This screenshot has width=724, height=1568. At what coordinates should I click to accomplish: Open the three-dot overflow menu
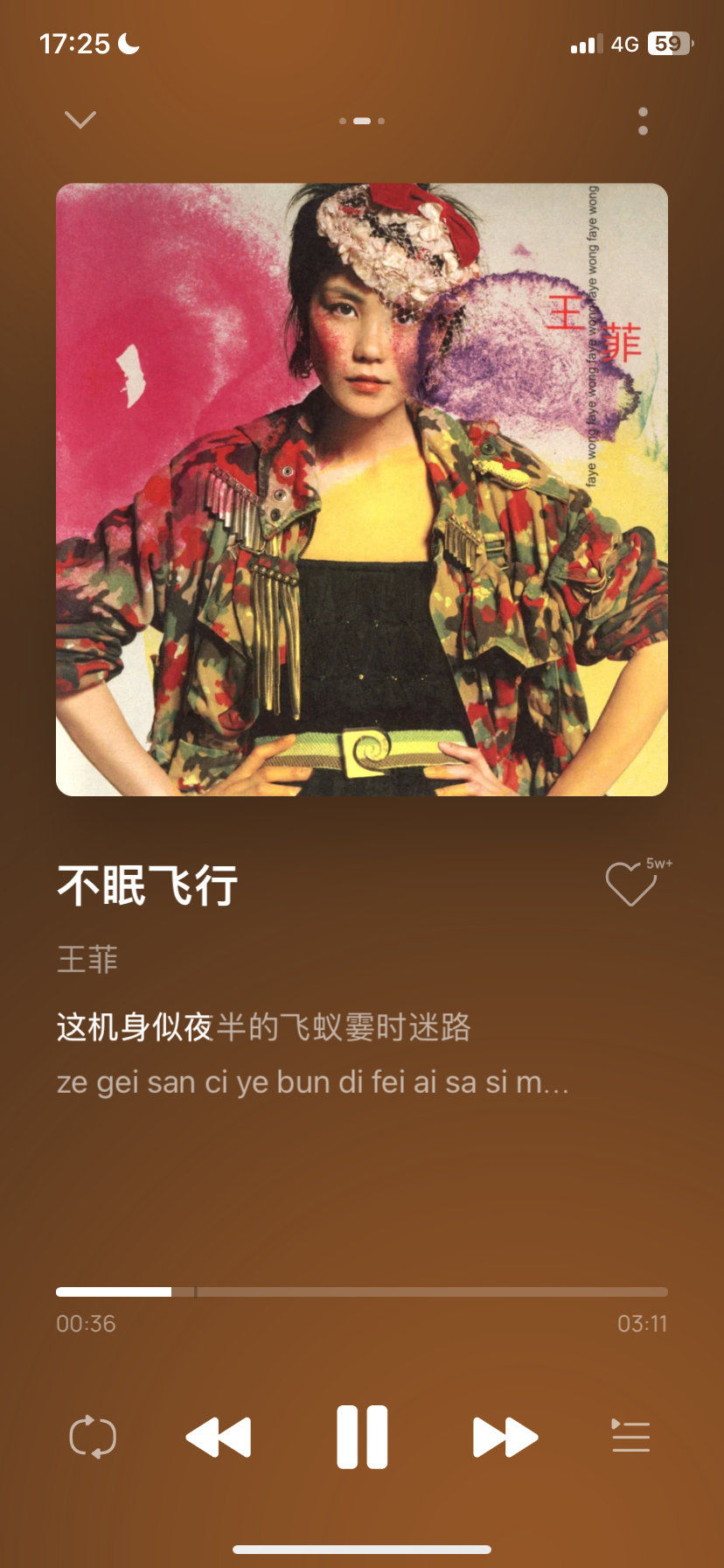(x=643, y=121)
